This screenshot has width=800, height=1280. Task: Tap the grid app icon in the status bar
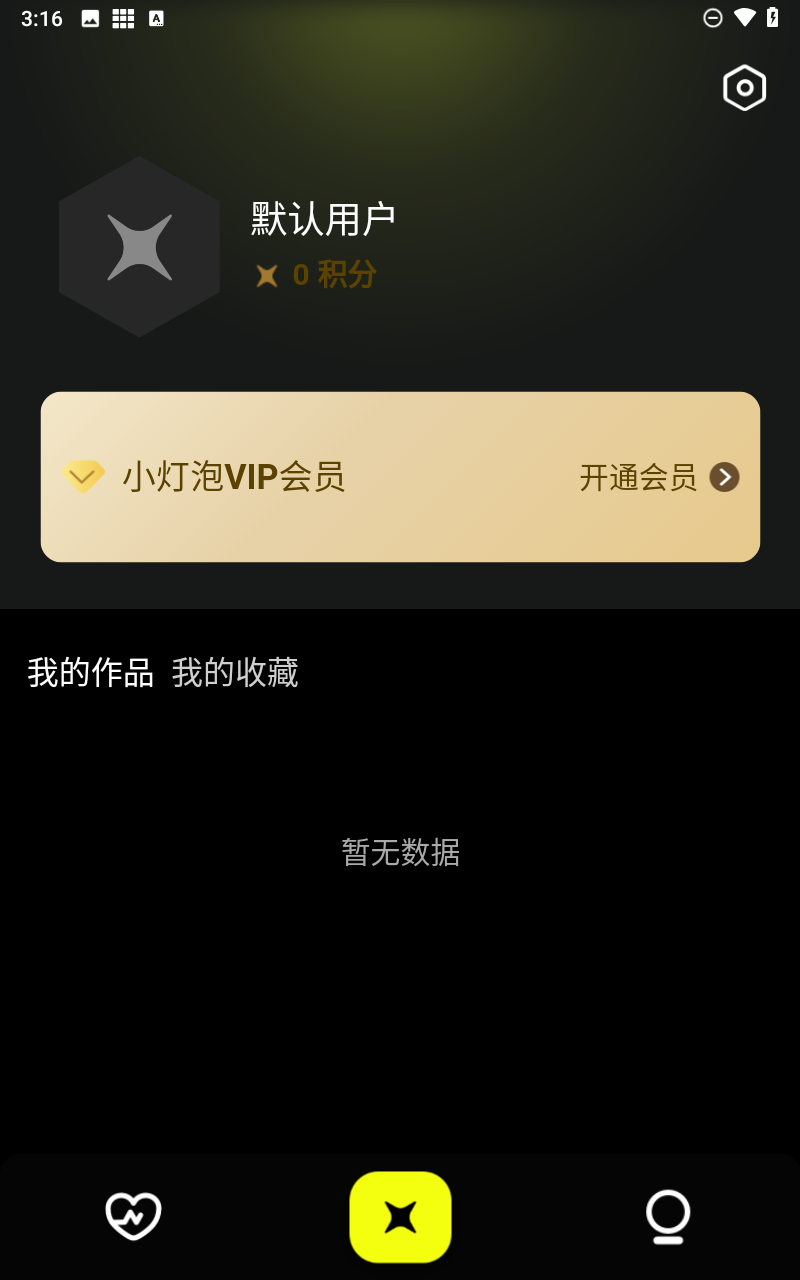click(x=122, y=17)
